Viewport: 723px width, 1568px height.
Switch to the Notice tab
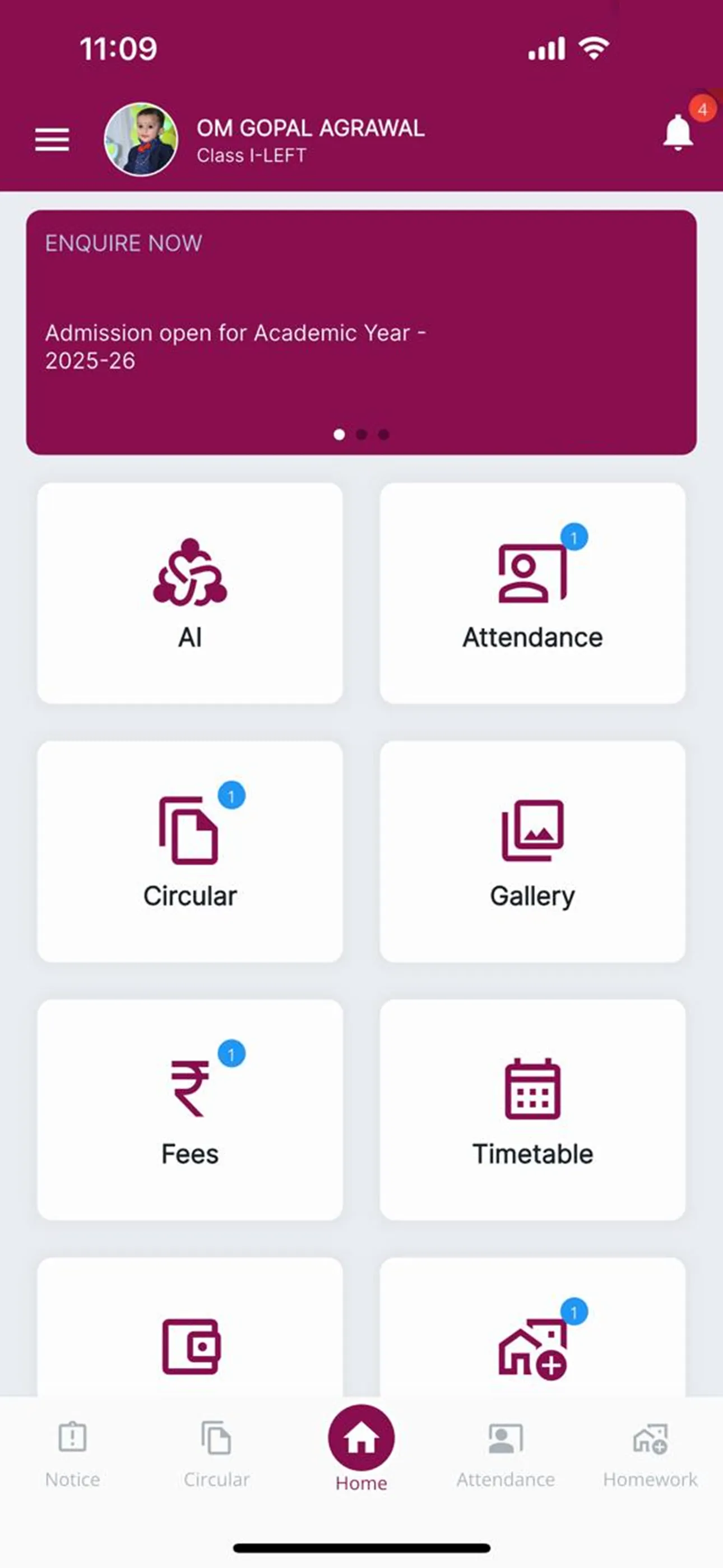(72, 1455)
